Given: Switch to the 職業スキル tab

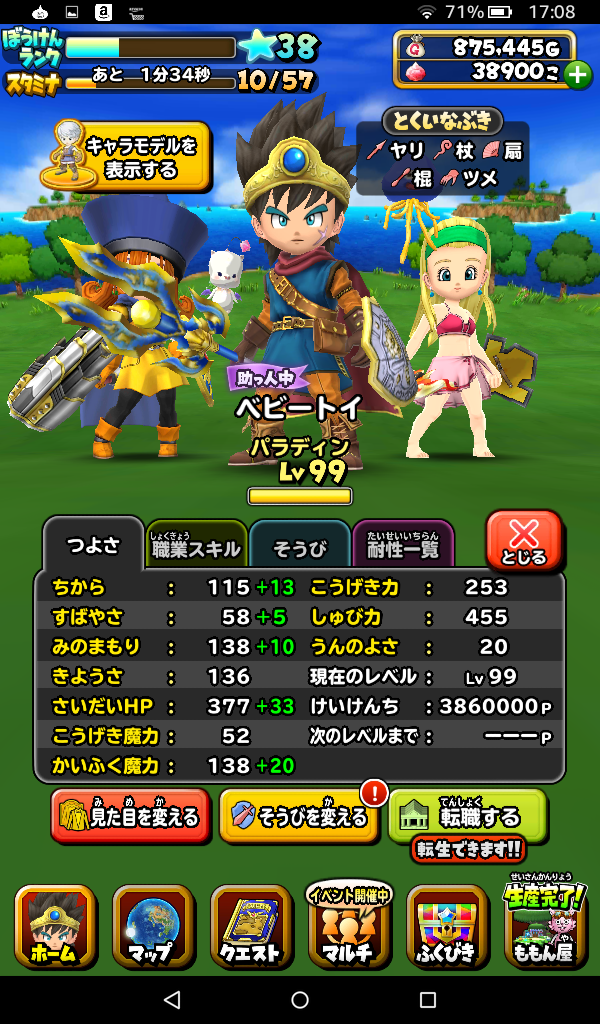Looking at the screenshot, I should (196, 546).
